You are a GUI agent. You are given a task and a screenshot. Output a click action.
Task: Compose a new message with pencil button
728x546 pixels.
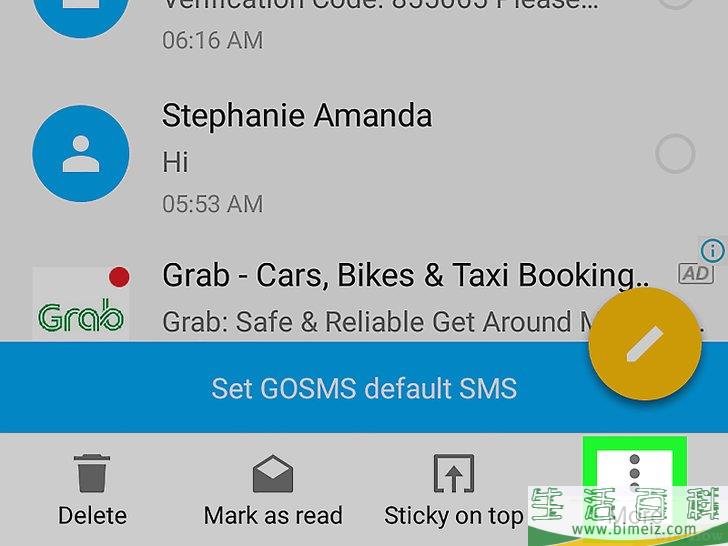(x=643, y=346)
